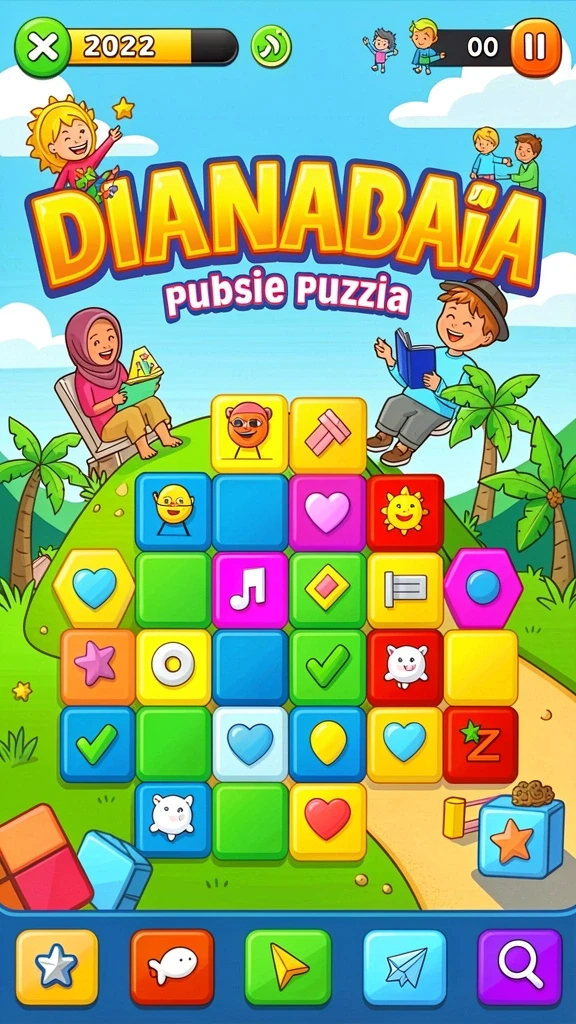576x1024 pixels.
Task: Select the yellow hexagon with blue heart
Action: click(94, 588)
